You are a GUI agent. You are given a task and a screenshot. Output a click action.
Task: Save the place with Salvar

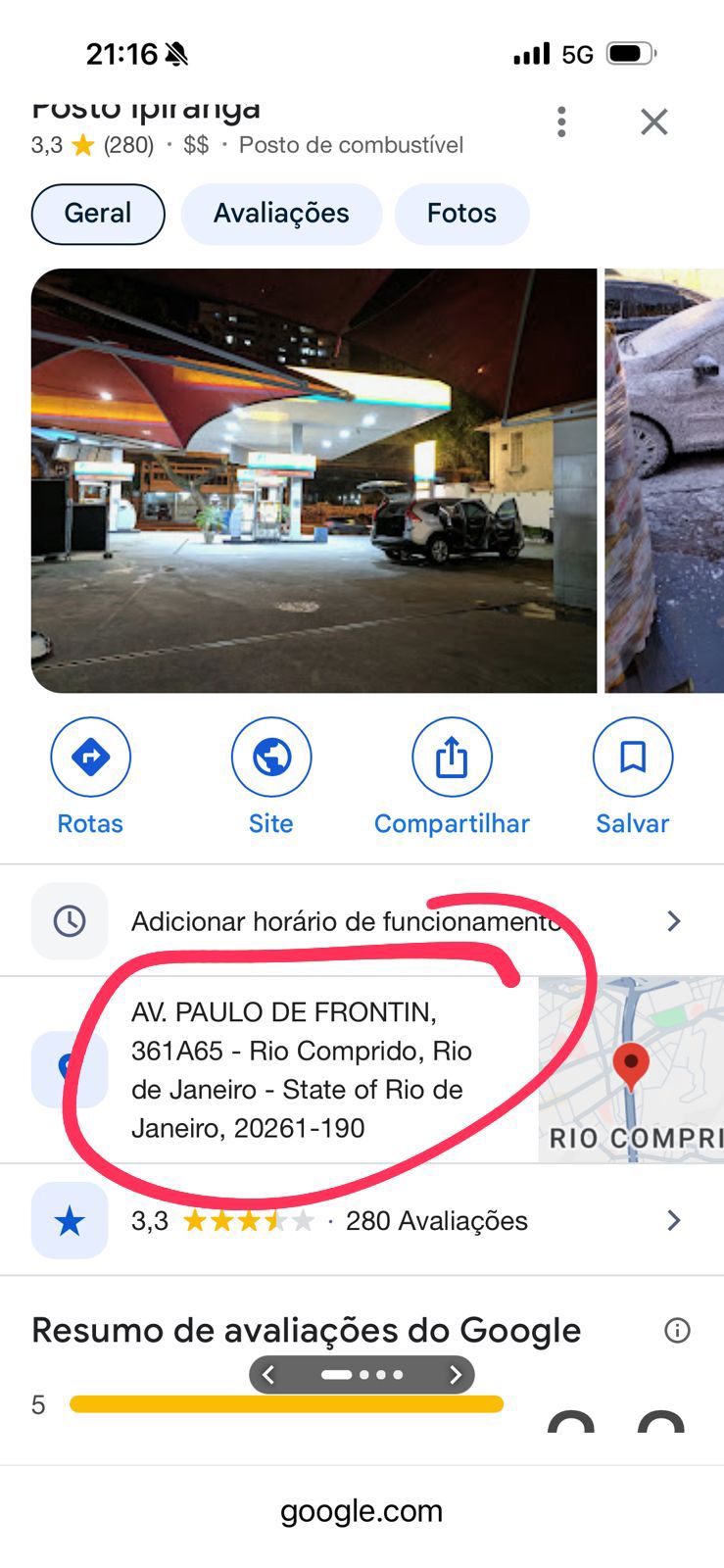pyautogui.click(x=633, y=774)
